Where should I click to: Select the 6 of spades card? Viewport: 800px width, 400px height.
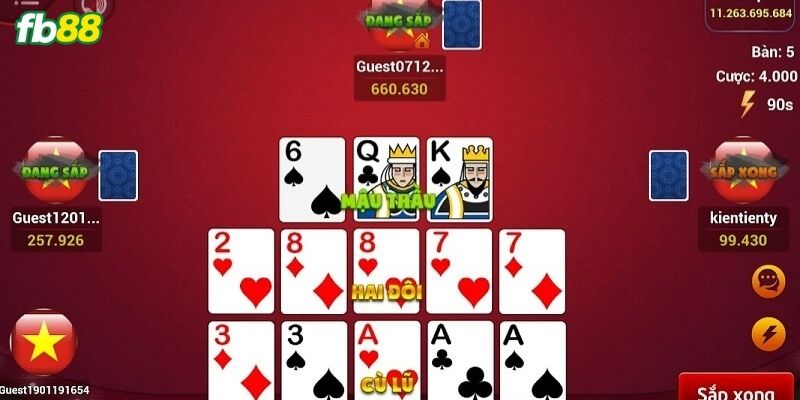coord(311,179)
